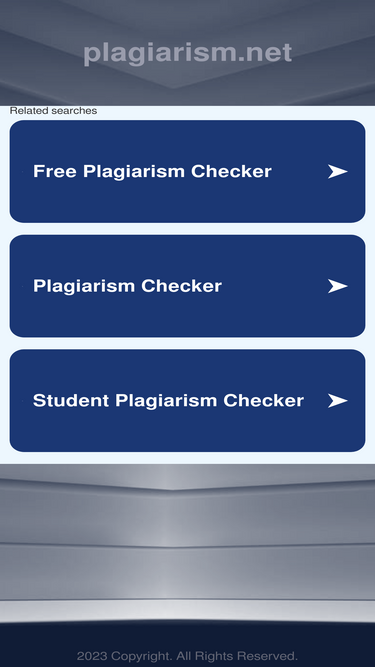Viewport: 375px width, 667px height.
Task: Open Student Plagiarism Checker related search
Action: click(x=187, y=401)
